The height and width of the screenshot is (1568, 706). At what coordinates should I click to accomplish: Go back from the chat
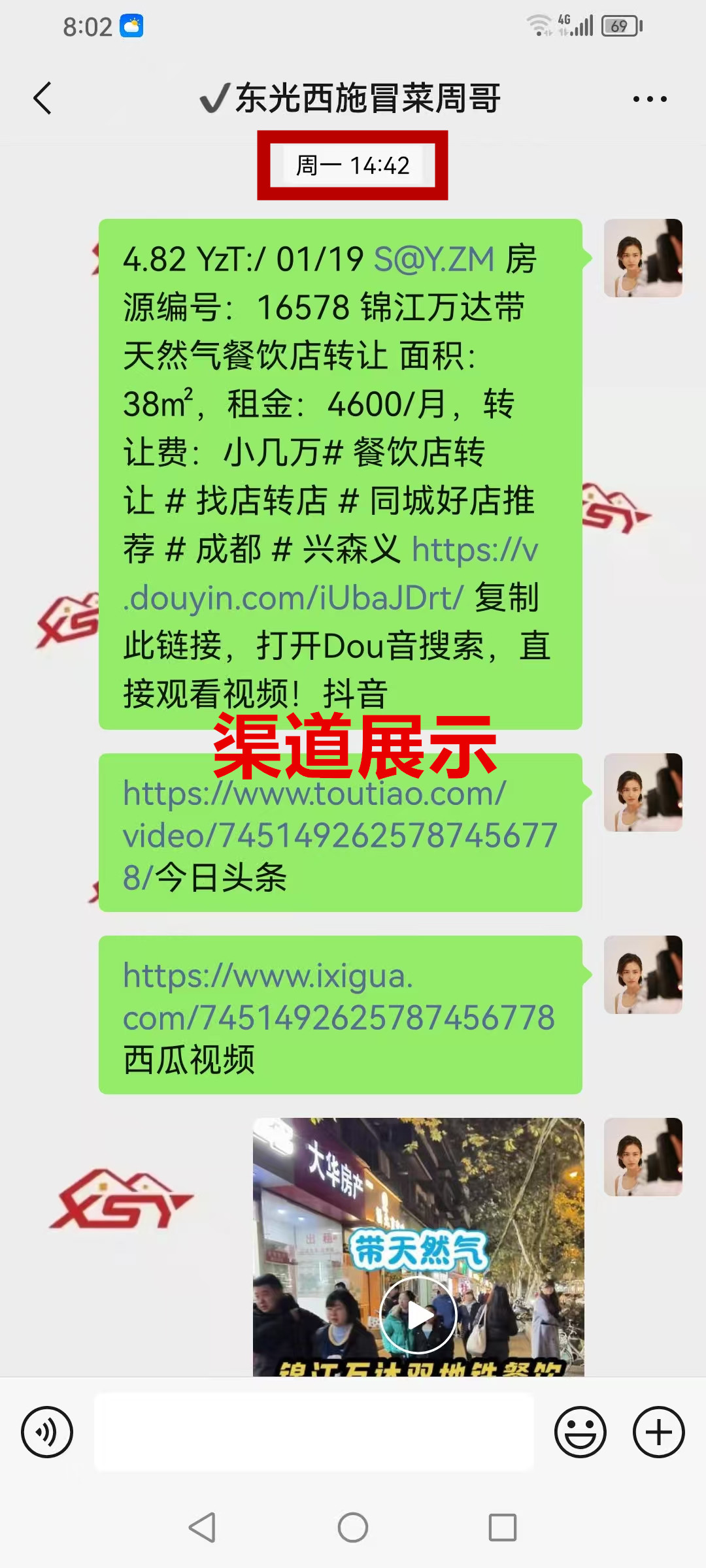pos(42,99)
